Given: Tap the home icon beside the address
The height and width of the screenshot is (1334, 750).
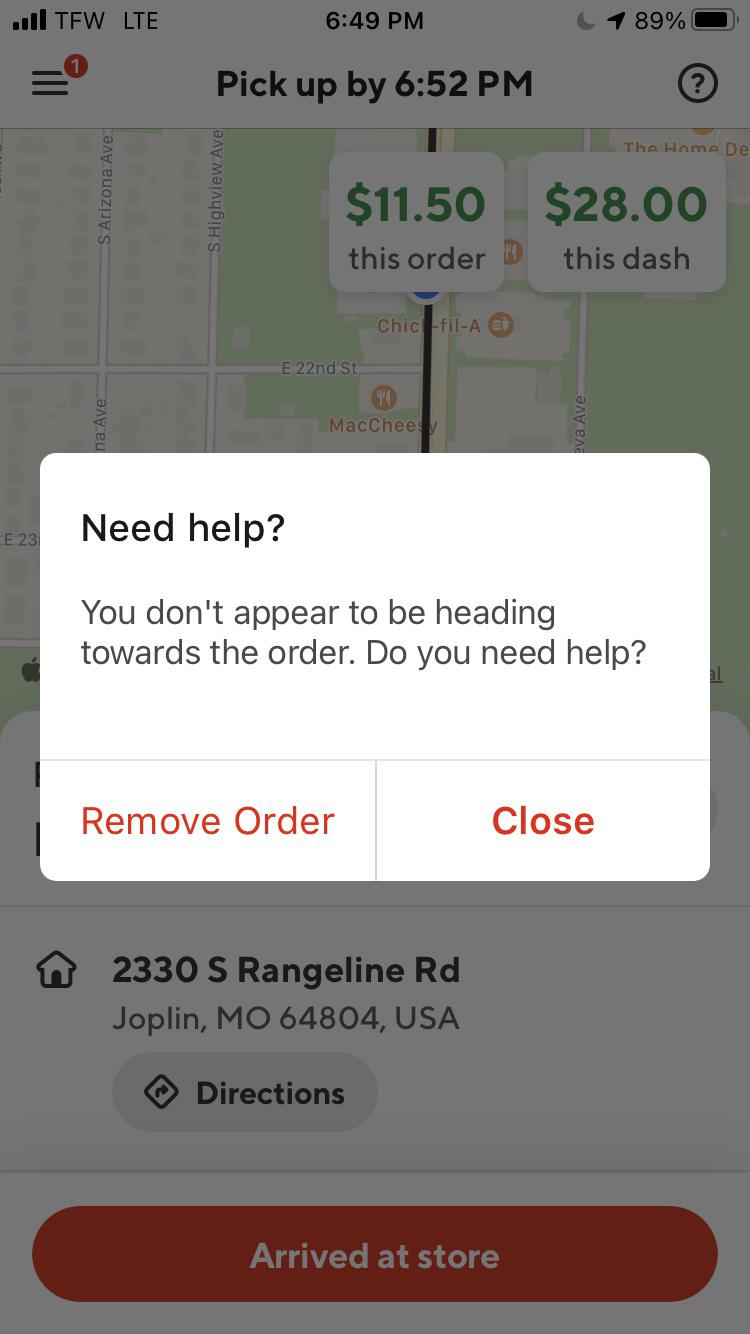Looking at the screenshot, I should (57, 969).
